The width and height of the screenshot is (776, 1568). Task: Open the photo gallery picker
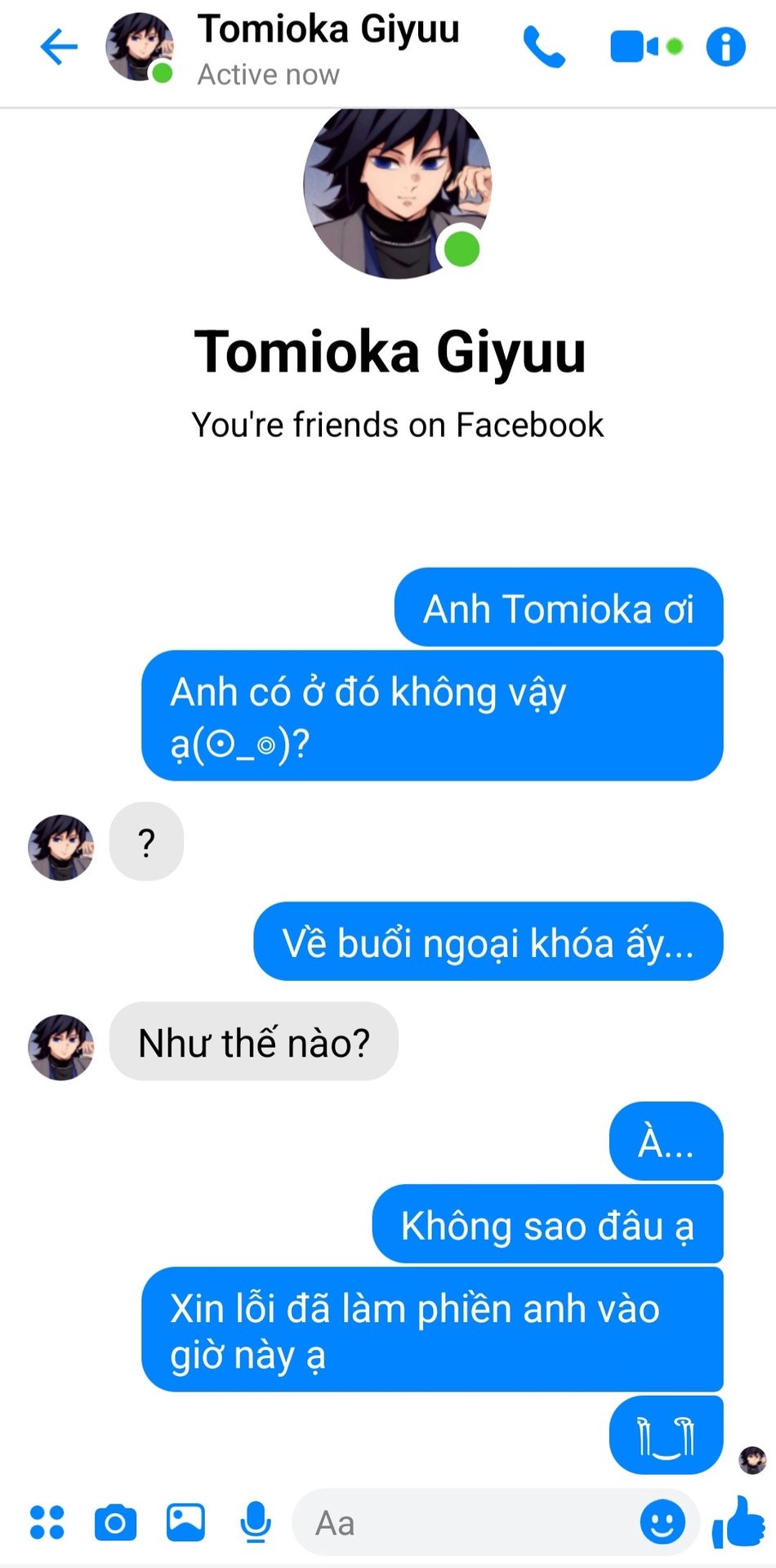point(186,1521)
